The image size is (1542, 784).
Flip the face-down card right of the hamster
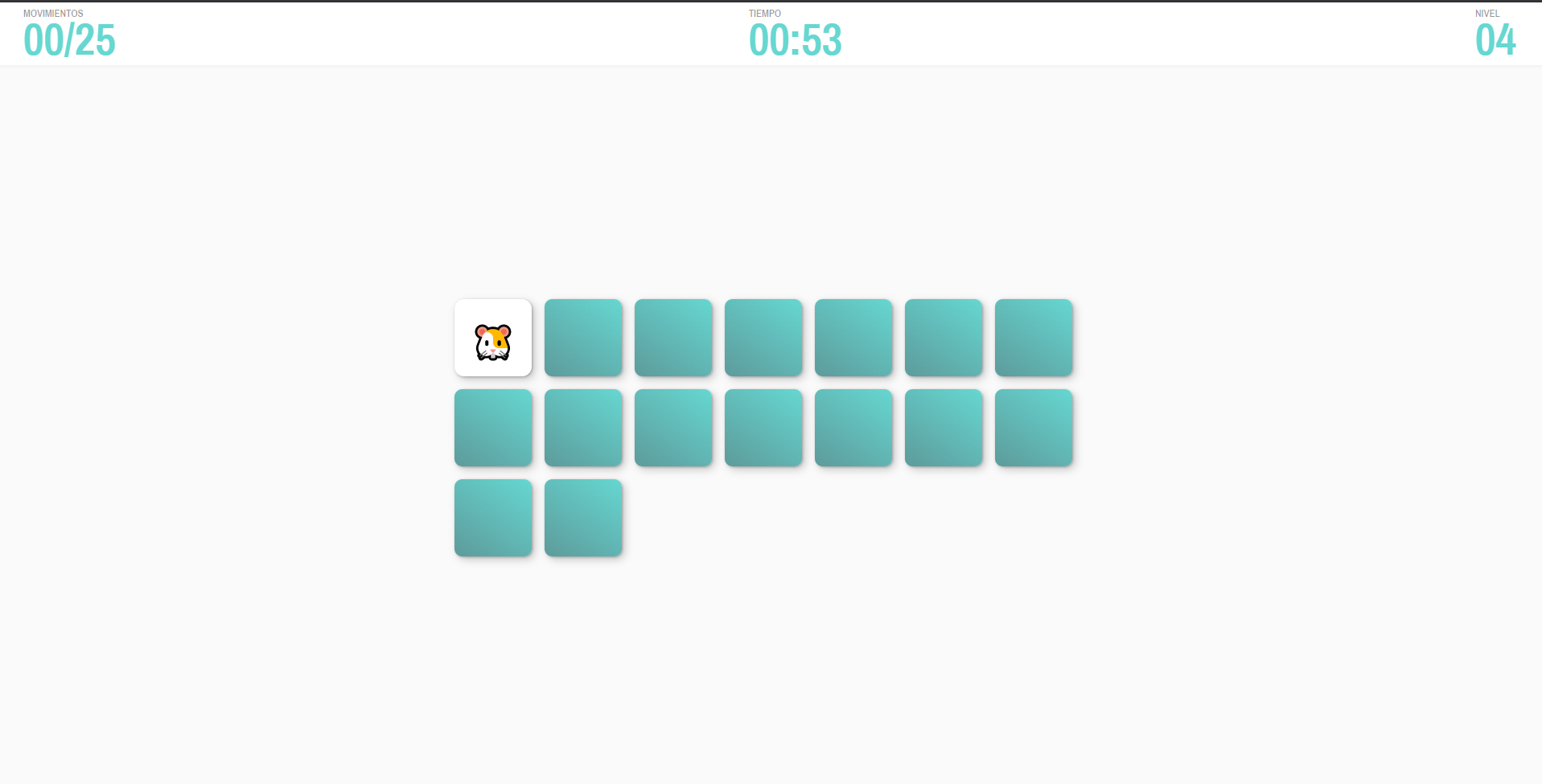point(583,338)
